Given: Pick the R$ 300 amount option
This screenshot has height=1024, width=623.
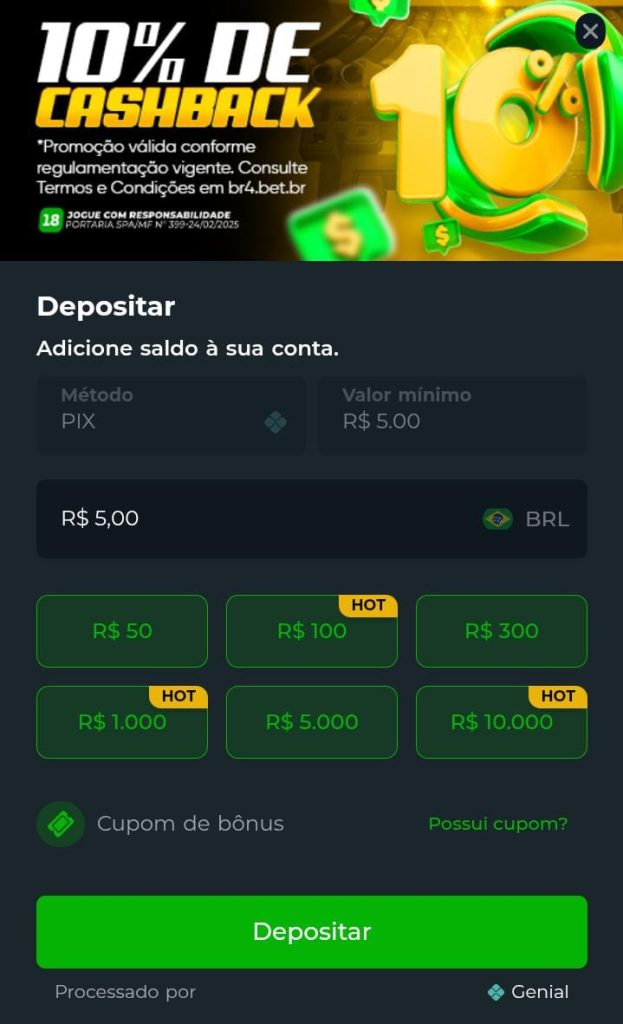Looking at the screenshot, I should pos(501,631).
